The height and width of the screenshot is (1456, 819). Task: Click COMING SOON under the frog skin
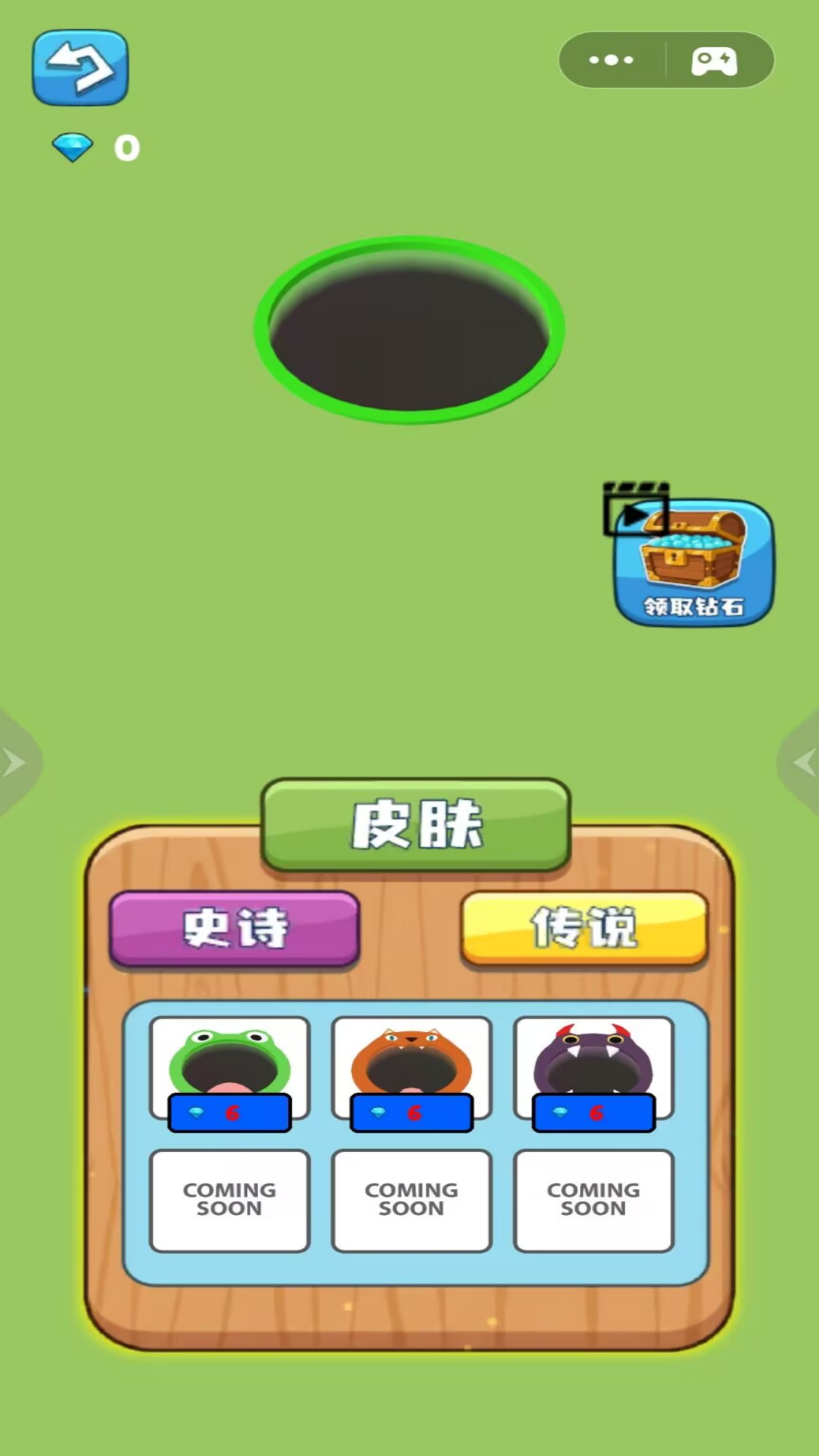coord(229,1200)
